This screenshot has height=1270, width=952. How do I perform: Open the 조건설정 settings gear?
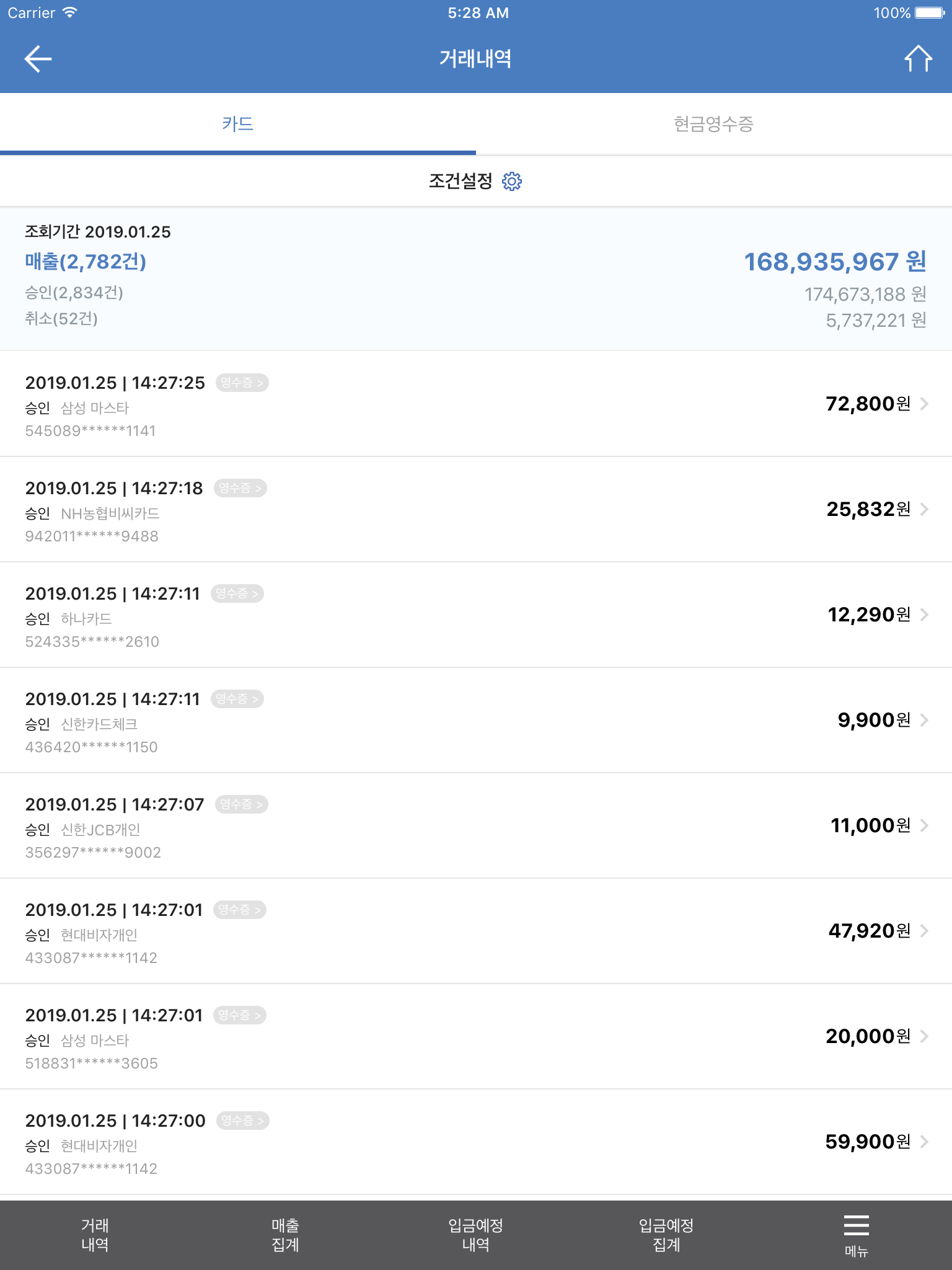(x=512, y=181)
